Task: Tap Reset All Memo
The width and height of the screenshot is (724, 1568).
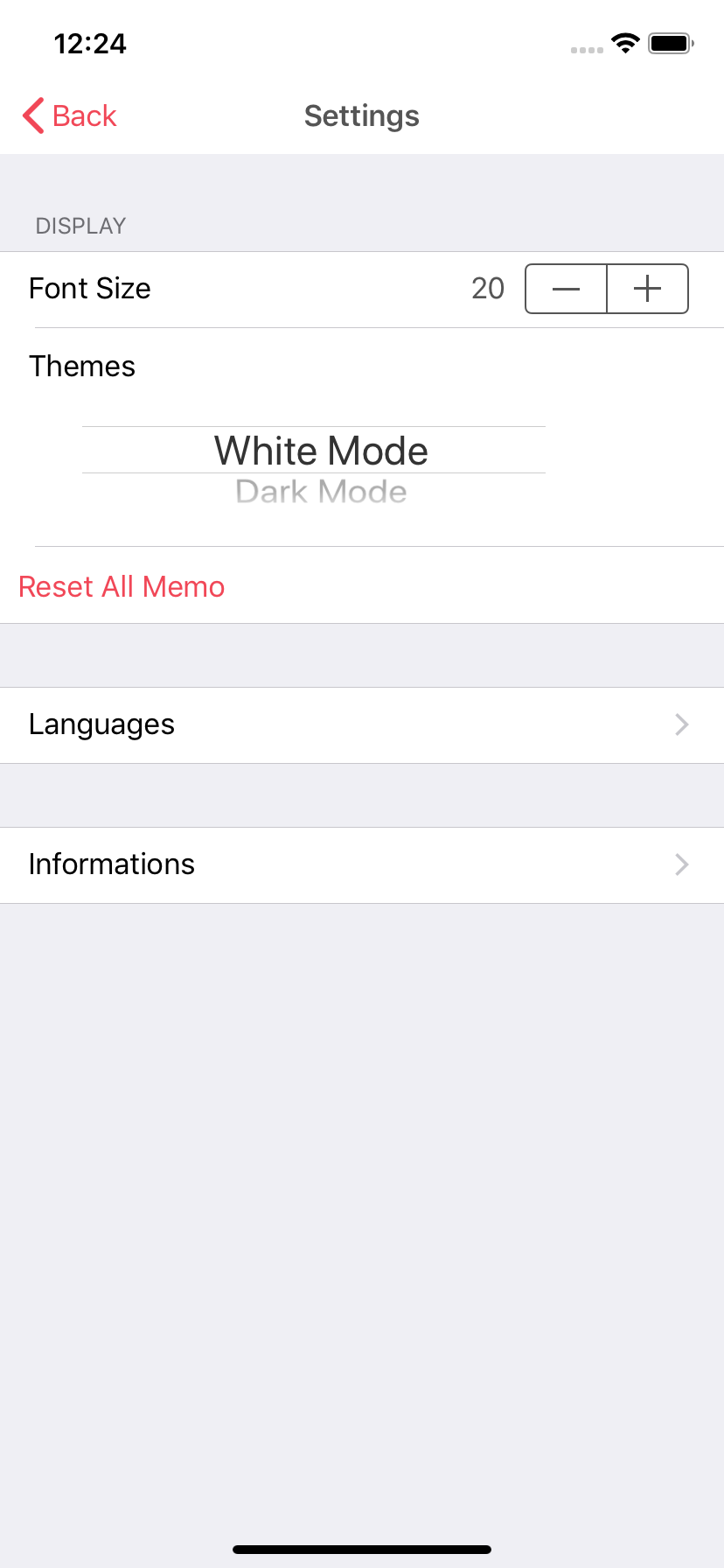Action: tap(122, 586)
